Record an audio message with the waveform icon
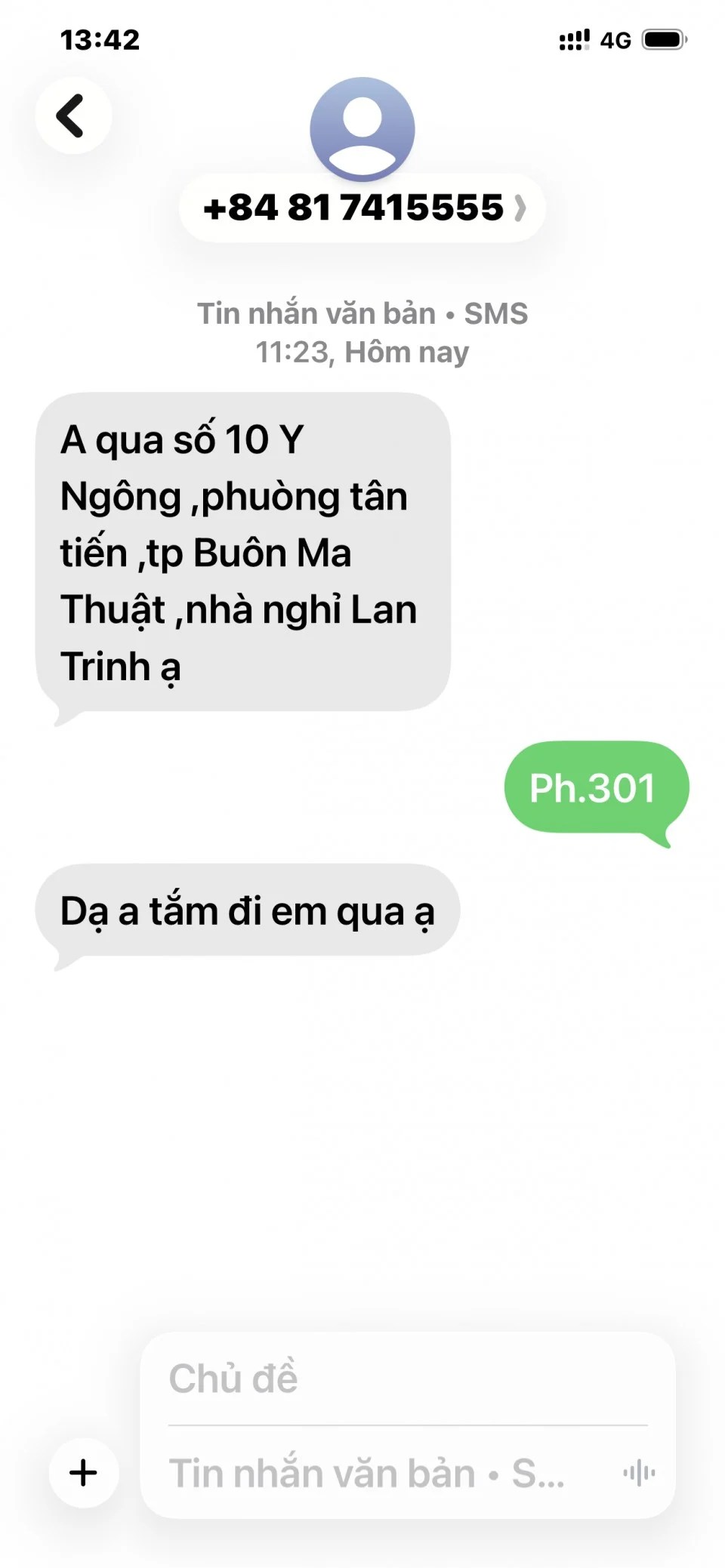Screen dimensions: 725x1568 (x=639, y=1473)
